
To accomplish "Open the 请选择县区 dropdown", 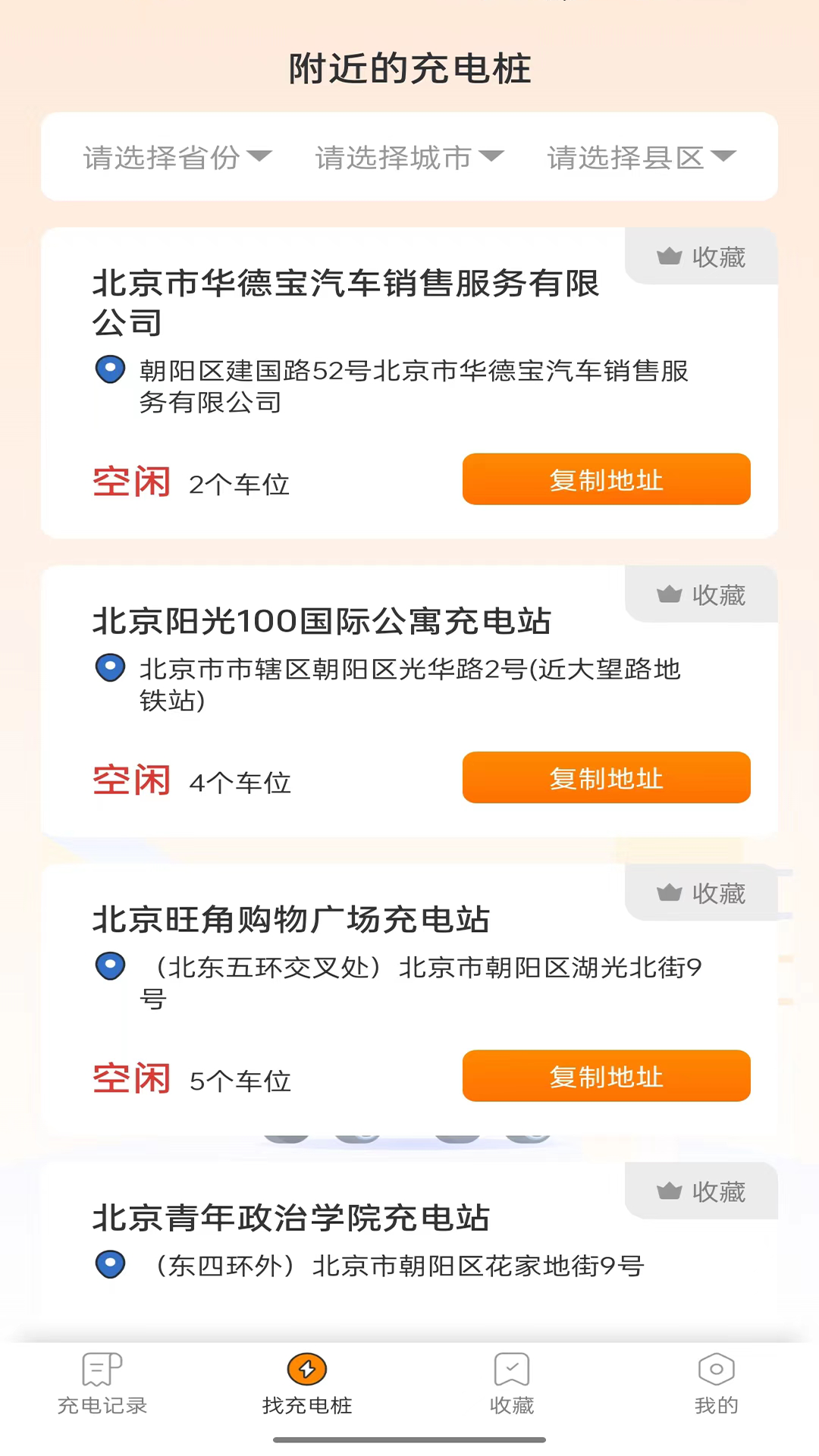I will (639, 157).
